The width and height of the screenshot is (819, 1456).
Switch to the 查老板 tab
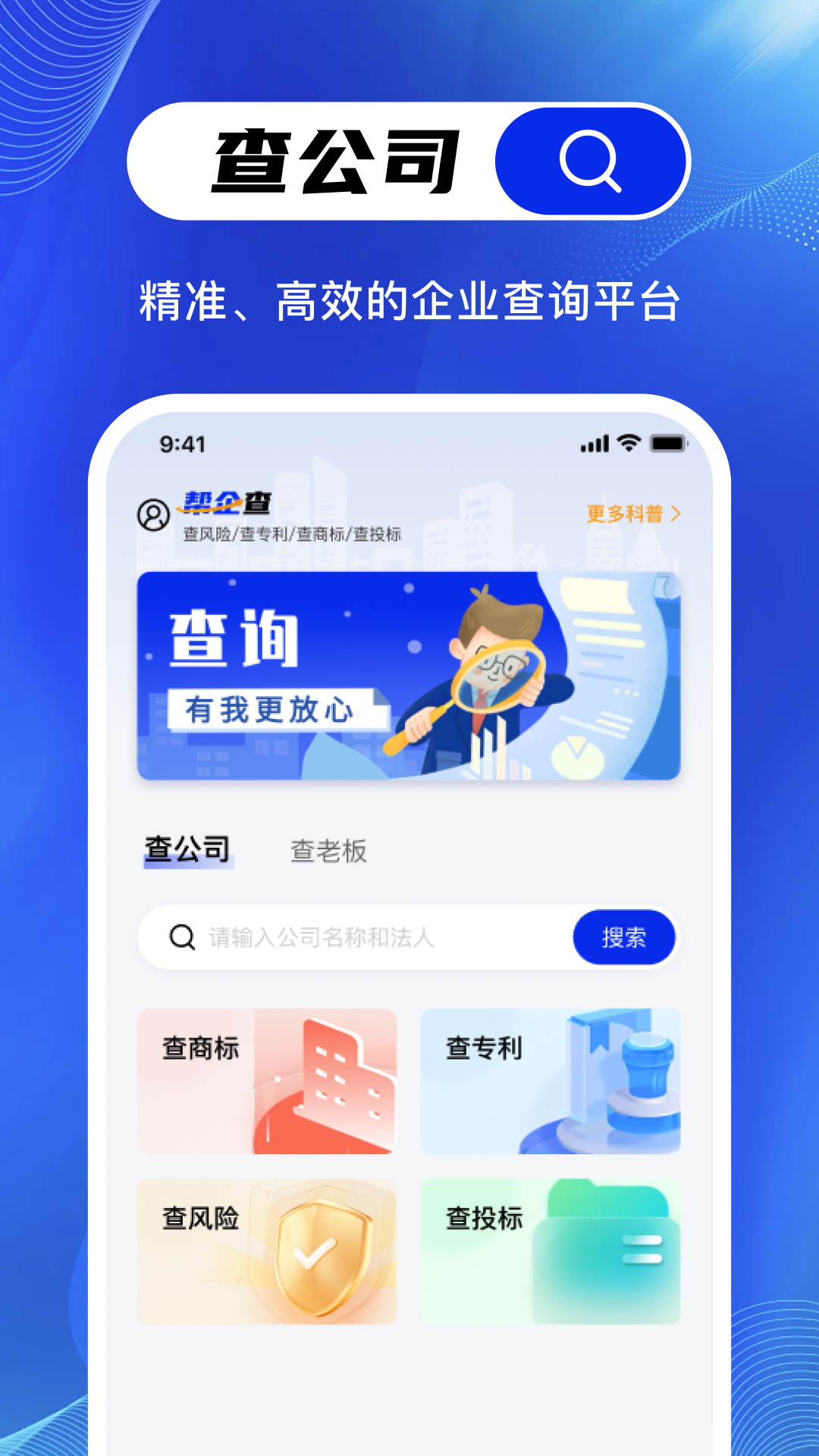328,851
